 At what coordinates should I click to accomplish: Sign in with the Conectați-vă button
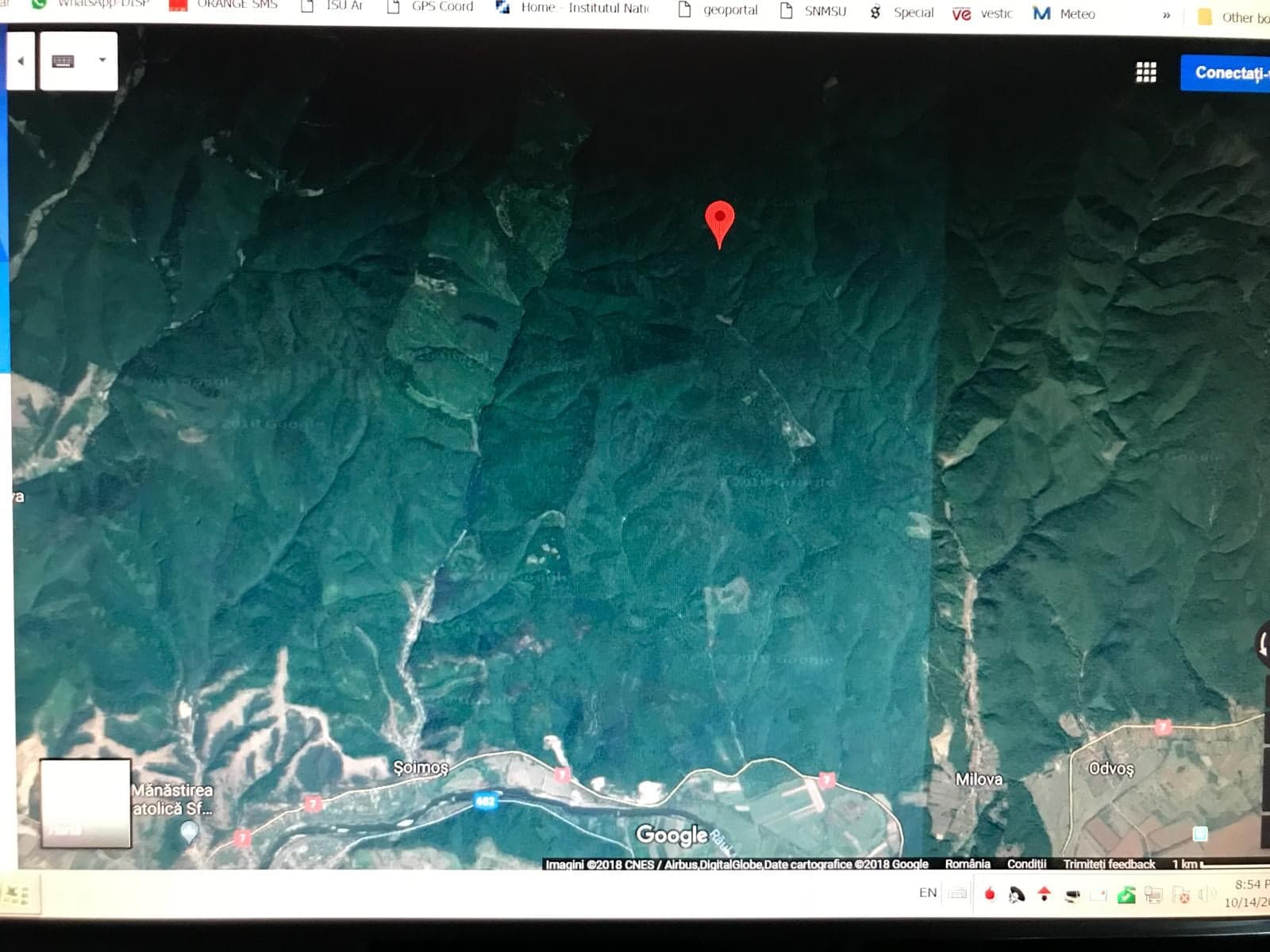(x=1227, y=73)
